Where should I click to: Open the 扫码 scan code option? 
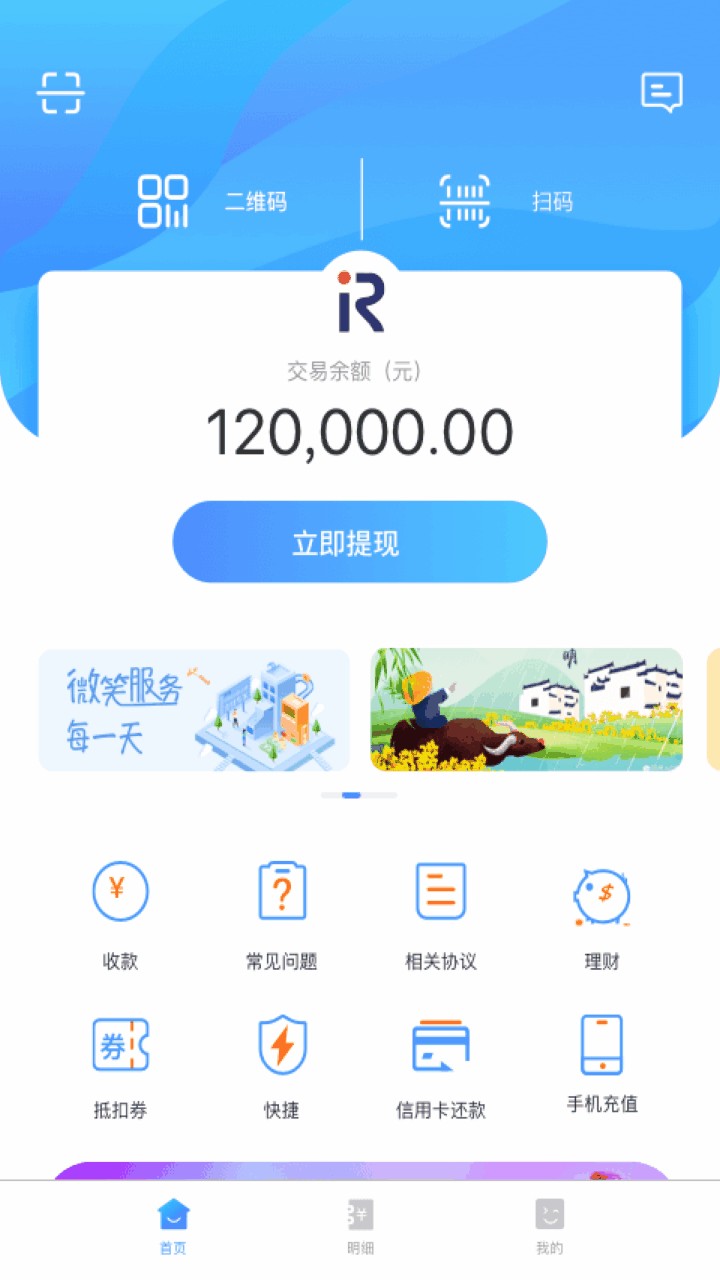[506, 202]
